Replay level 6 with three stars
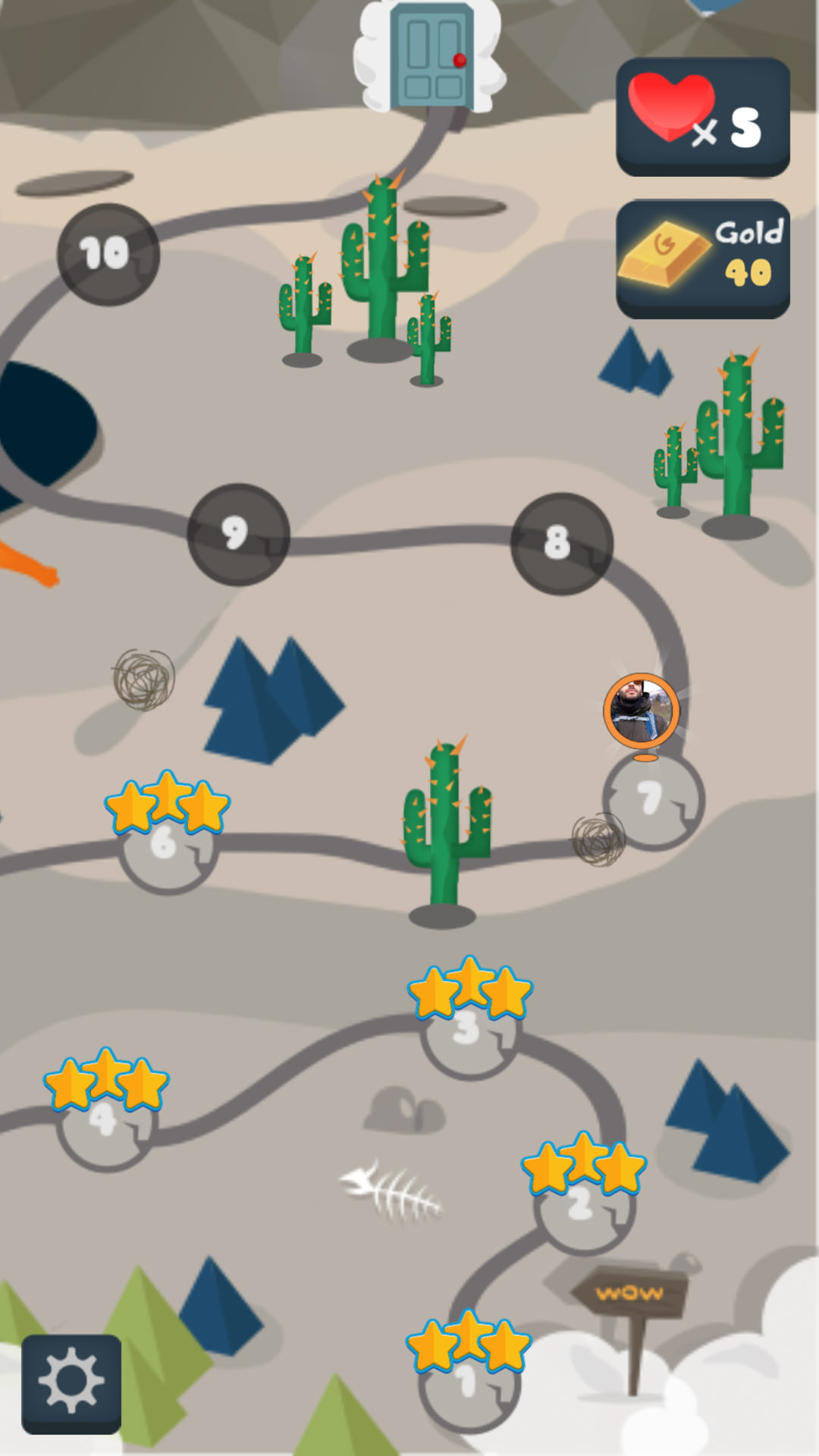Screen dimensions: 819x1456 (168, 843)
